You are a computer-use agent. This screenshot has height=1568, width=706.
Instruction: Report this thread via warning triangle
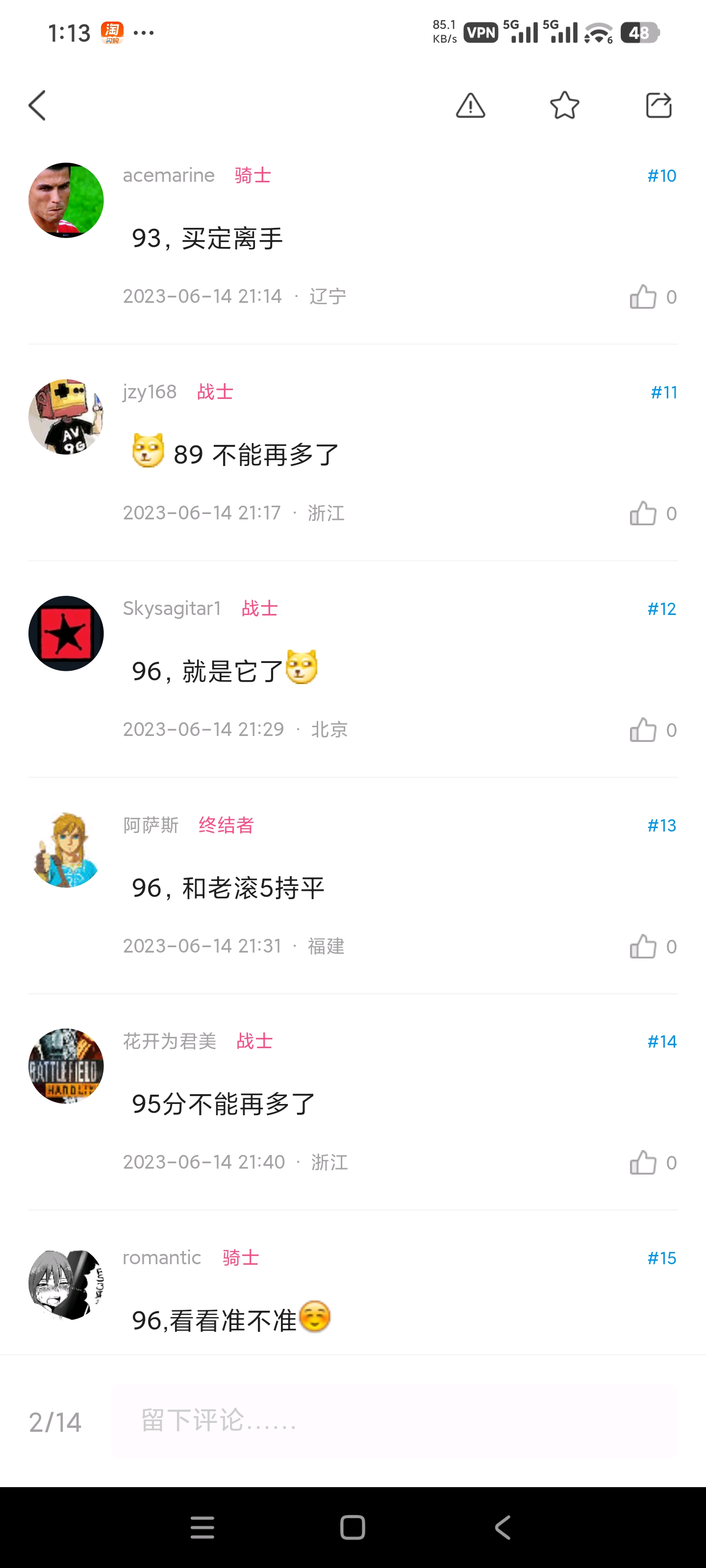pyautogui.click(x=470, y=105)
